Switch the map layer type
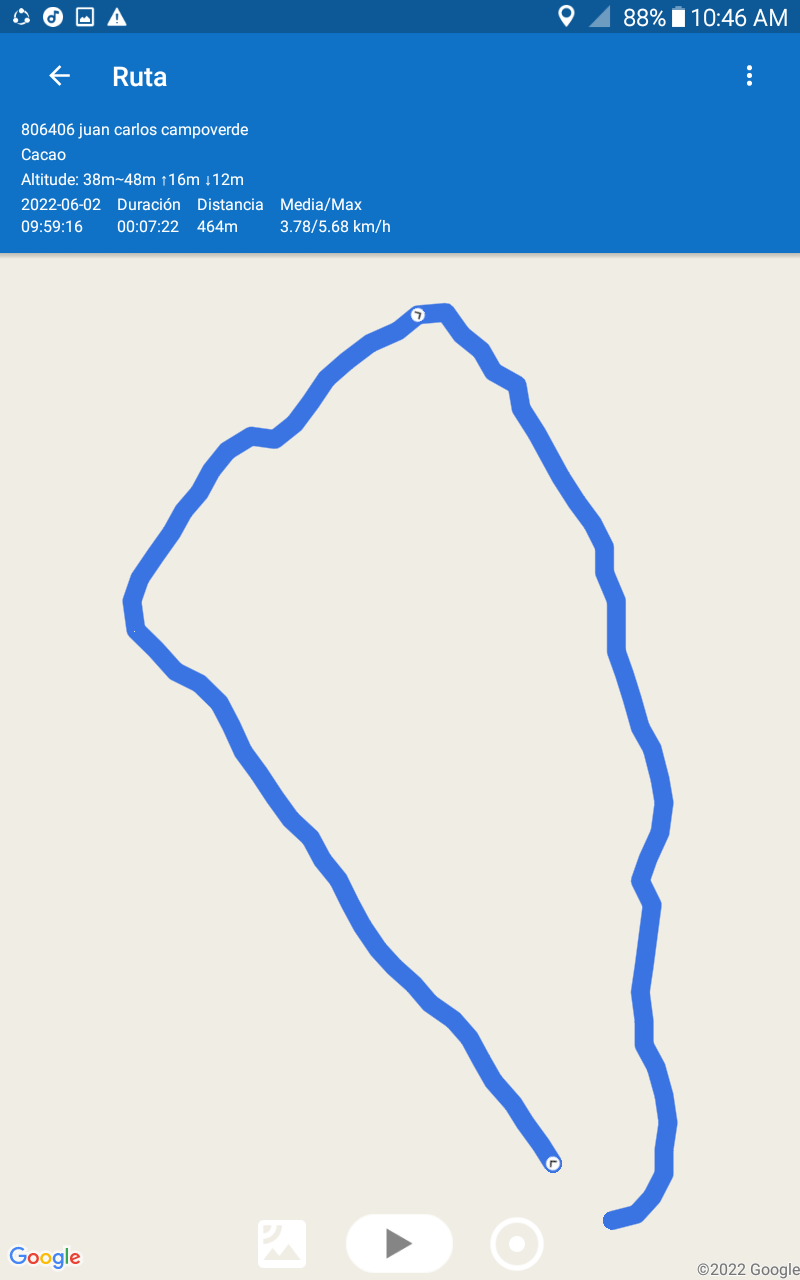Viewport: 800px width, 1280px height. point(282,1244)
